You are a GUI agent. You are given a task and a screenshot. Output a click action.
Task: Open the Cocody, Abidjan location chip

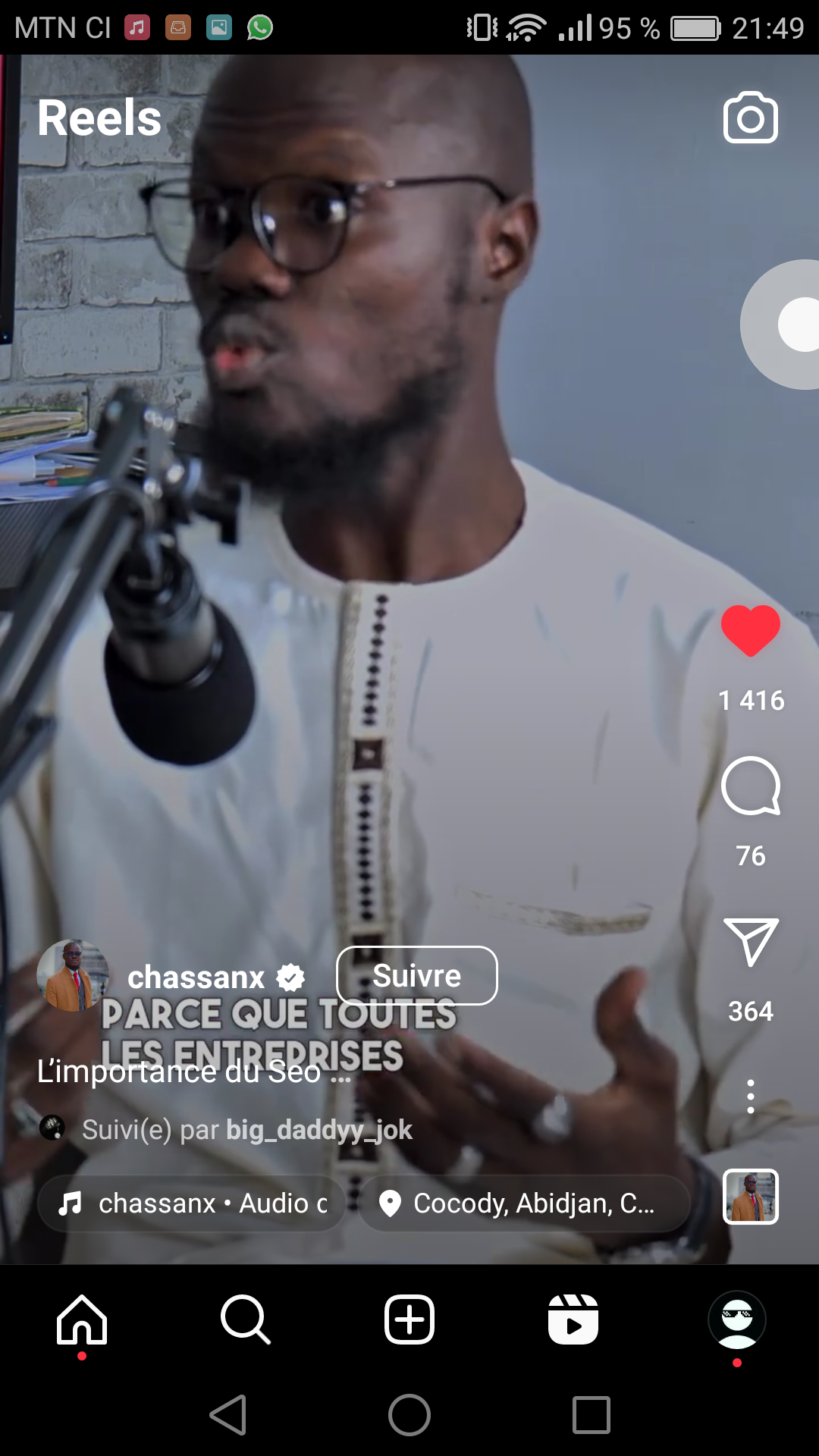point(523,1203)
